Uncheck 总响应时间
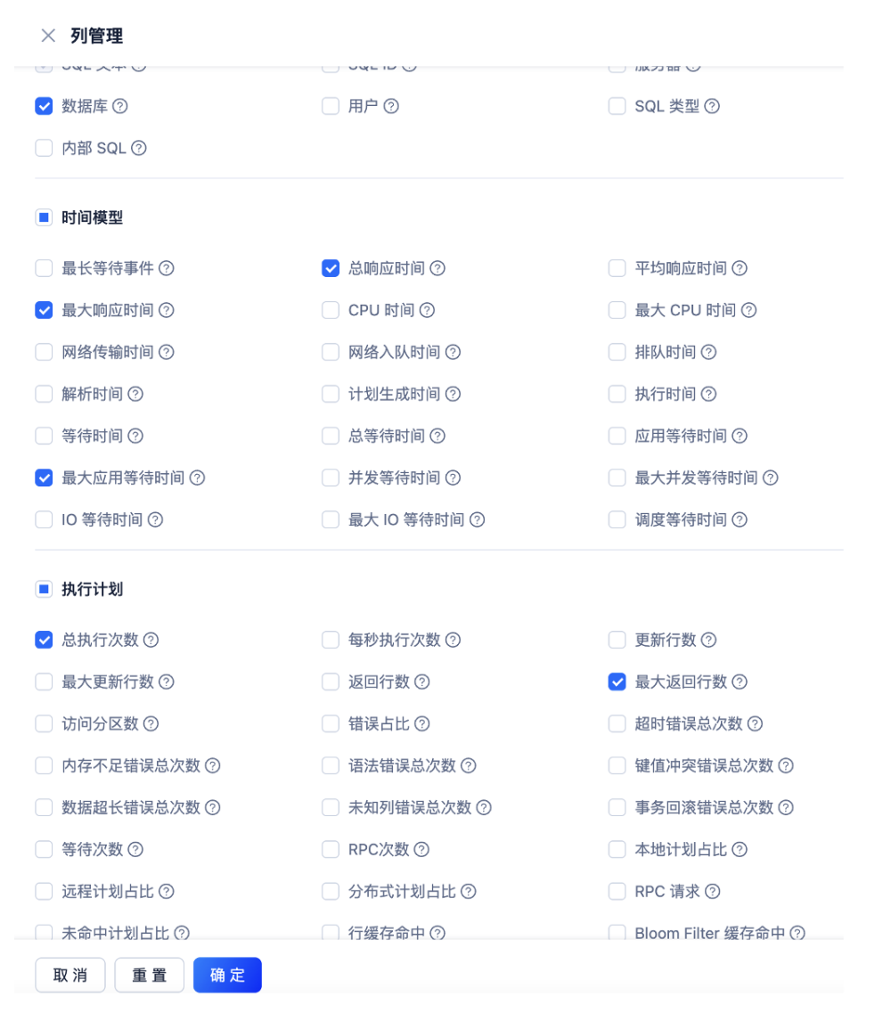The image size is (892, 1014). coord(331,268)
